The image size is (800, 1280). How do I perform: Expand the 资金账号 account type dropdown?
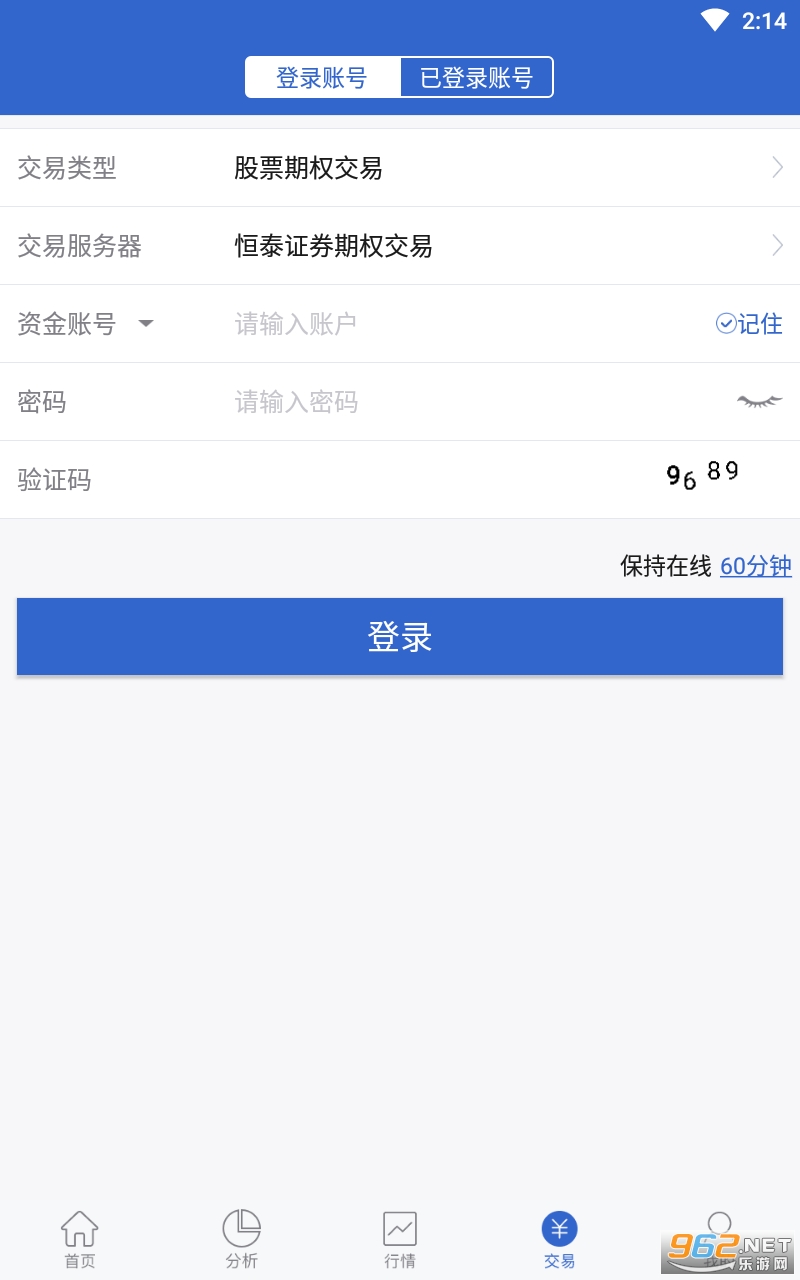tap(146, 324)
